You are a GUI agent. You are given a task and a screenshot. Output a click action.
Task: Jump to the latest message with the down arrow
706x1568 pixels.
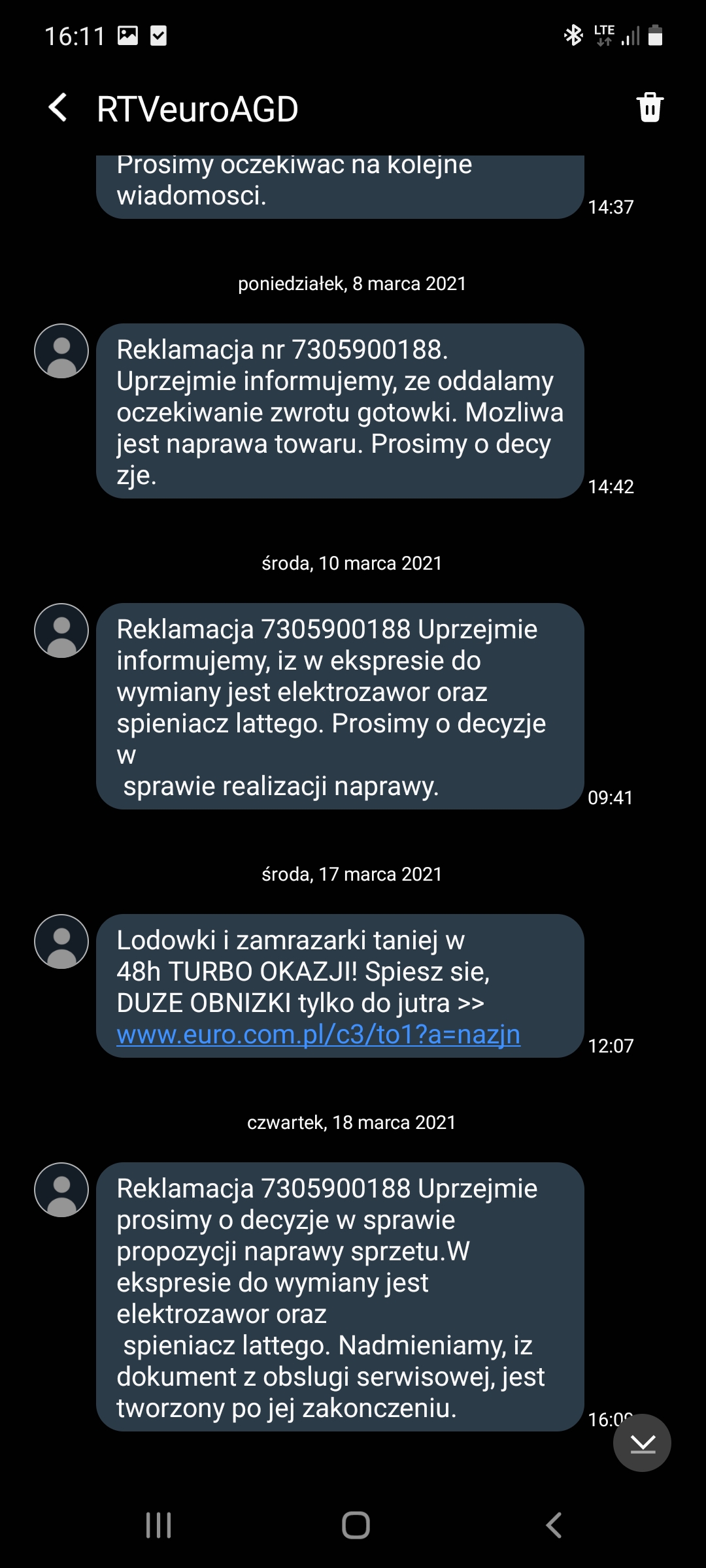tap(642, 1443)
